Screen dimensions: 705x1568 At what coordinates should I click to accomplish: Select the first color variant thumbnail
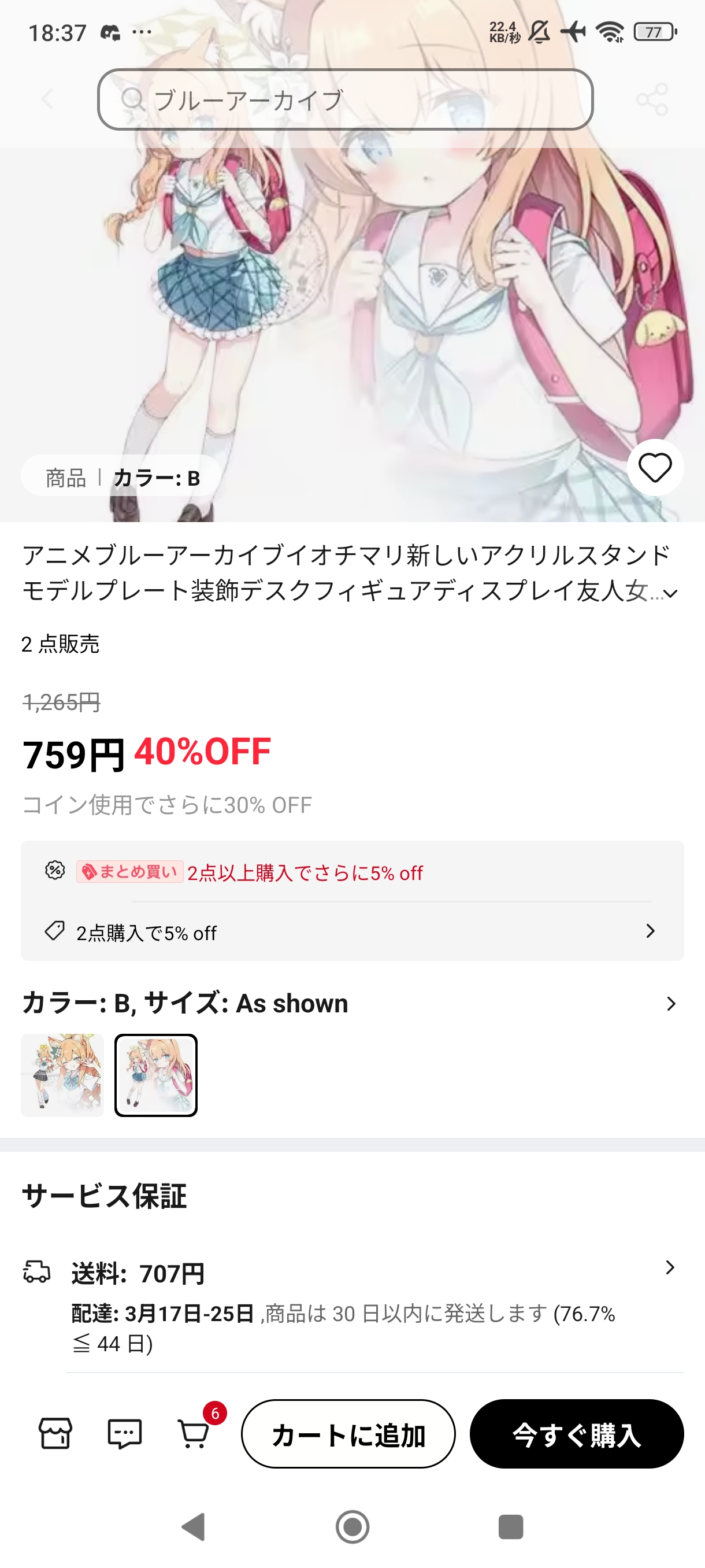(x=62, y=1075)
